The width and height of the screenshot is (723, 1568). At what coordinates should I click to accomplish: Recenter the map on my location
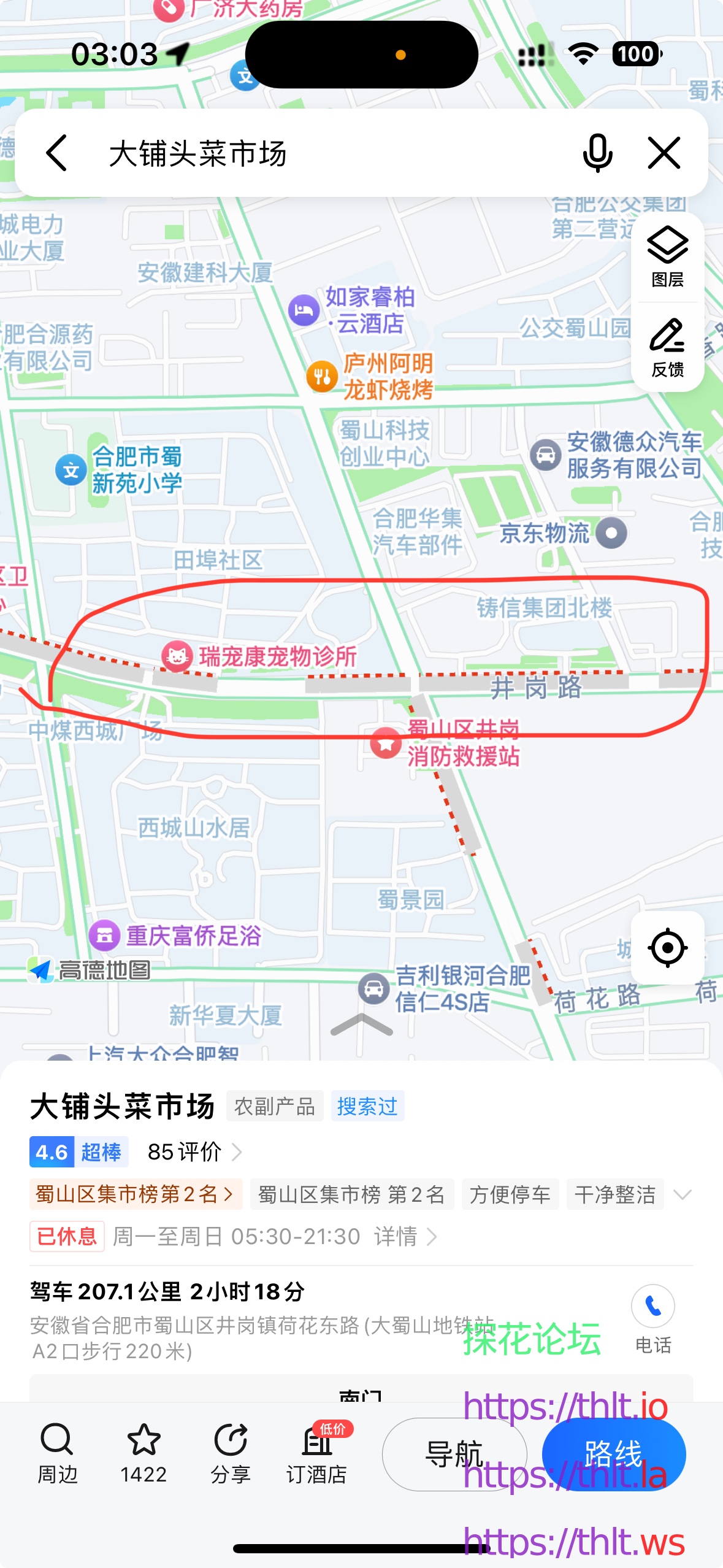[x=667, y=948]
